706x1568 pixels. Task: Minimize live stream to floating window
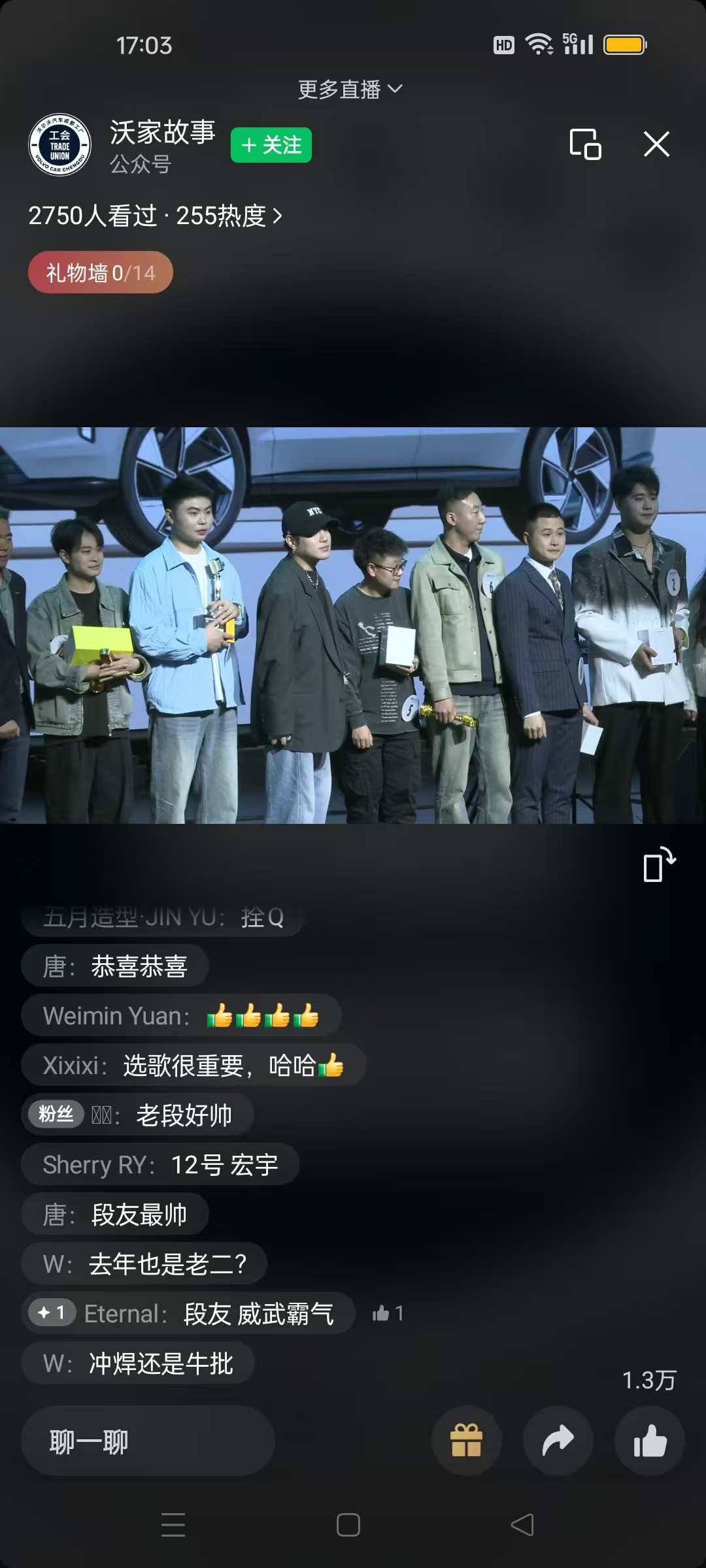(x=585, y=144)
